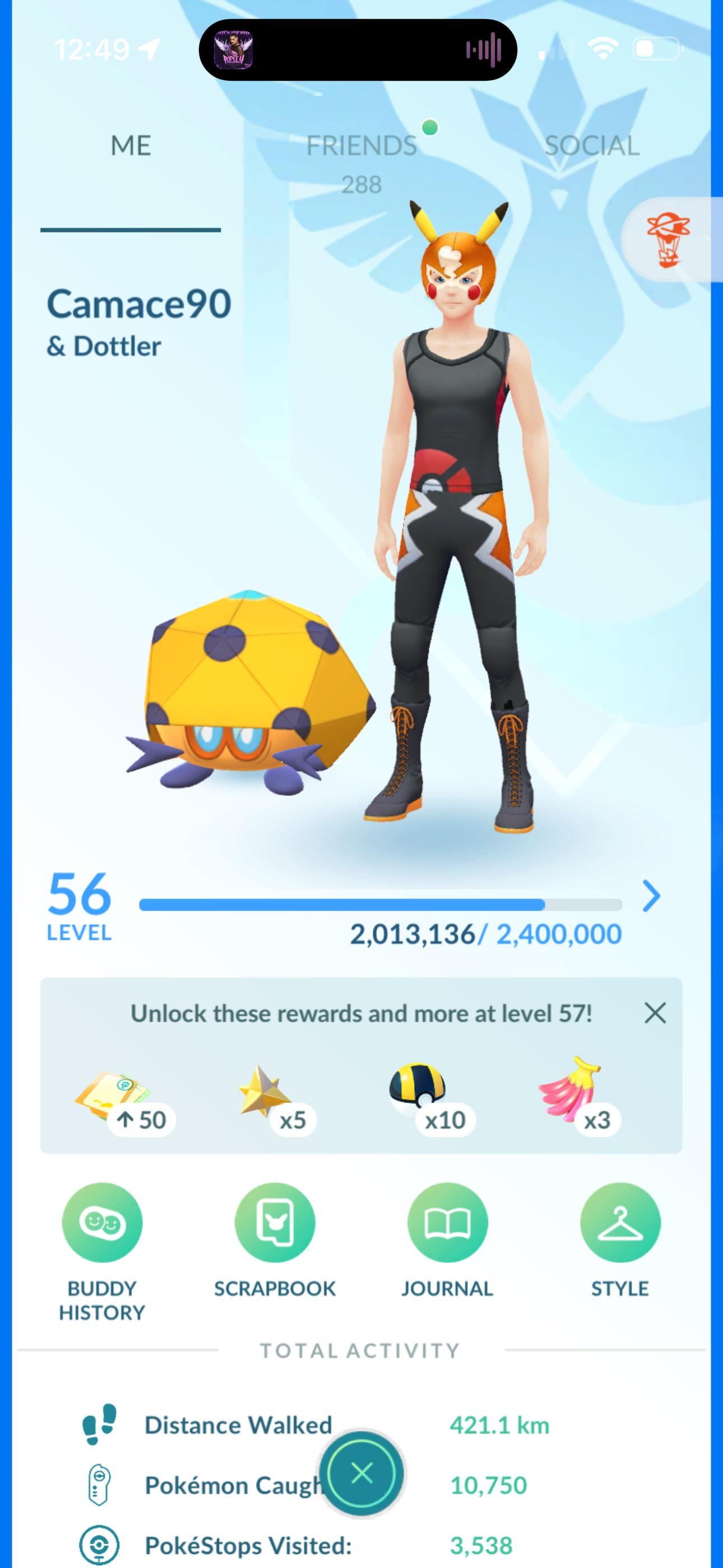This screenshot has width=723, height=1568.
Task: Open the Journal
Action: coord(447,1222)
